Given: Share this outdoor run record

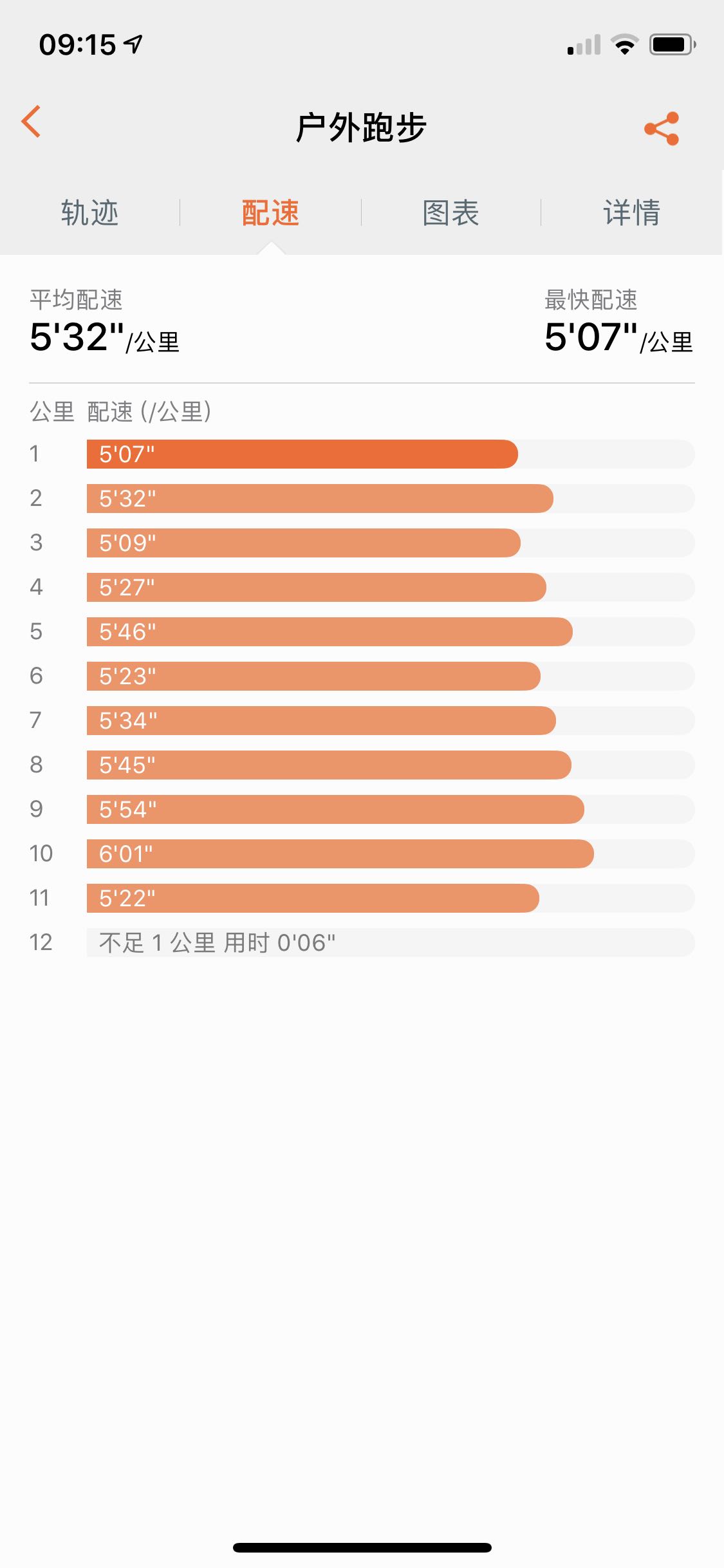Looking at the screenshot, I should click(662, 128).
